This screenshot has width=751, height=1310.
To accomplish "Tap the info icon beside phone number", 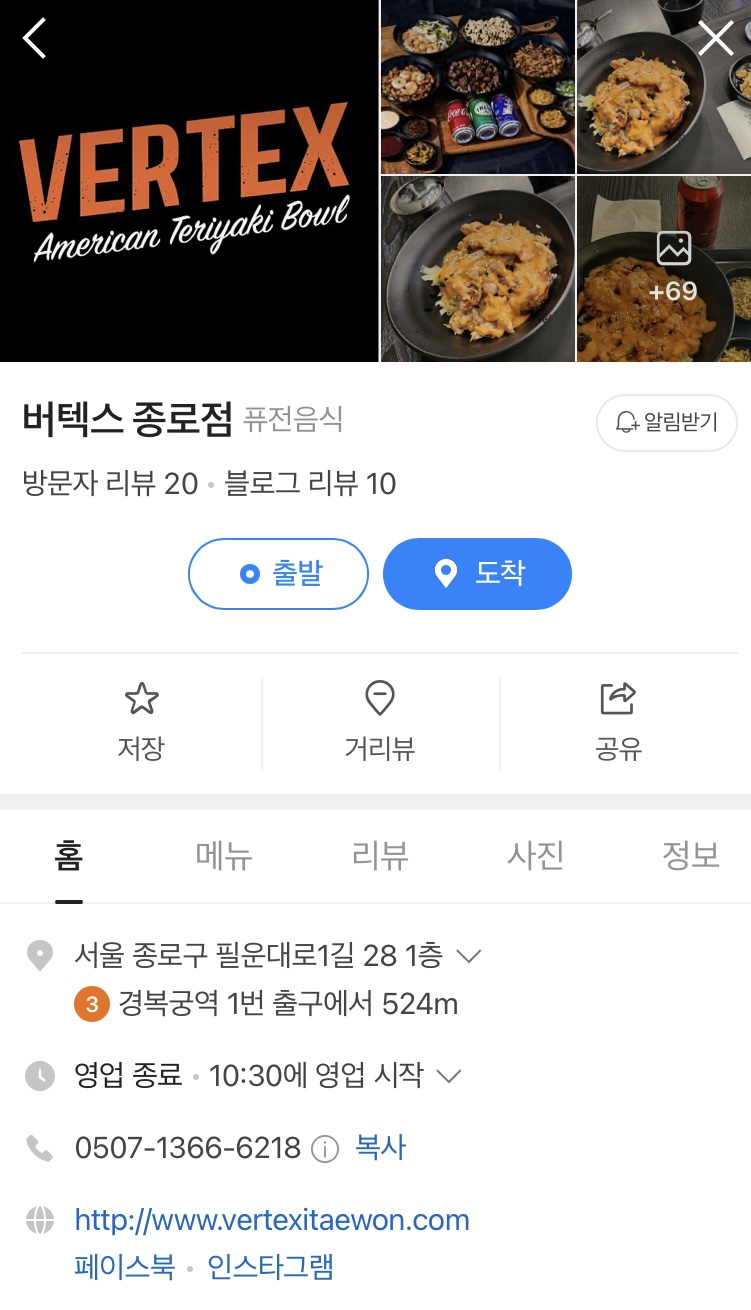I will click(x=325, y=1150).
